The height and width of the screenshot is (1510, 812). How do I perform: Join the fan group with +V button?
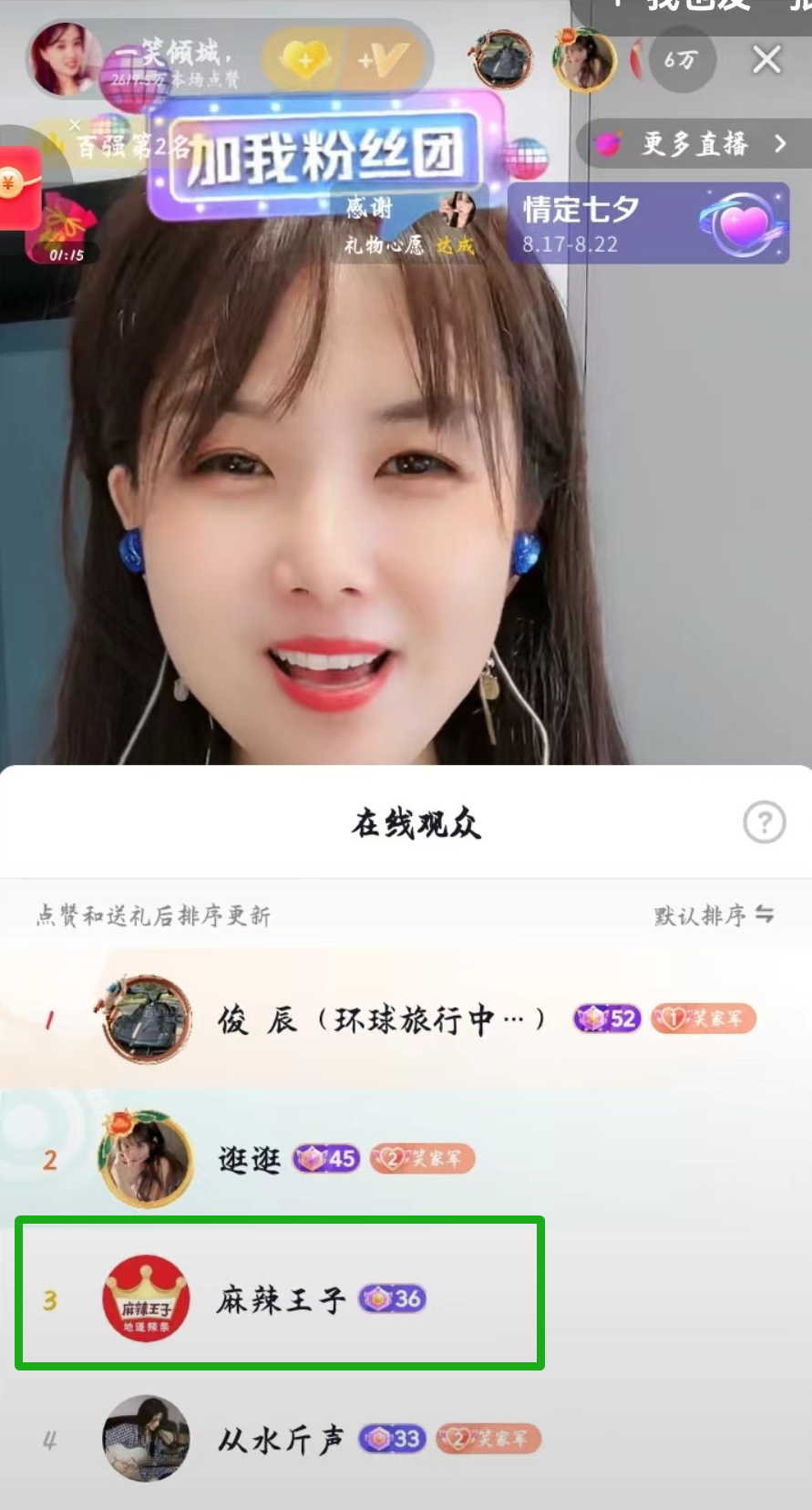(382, 60)
